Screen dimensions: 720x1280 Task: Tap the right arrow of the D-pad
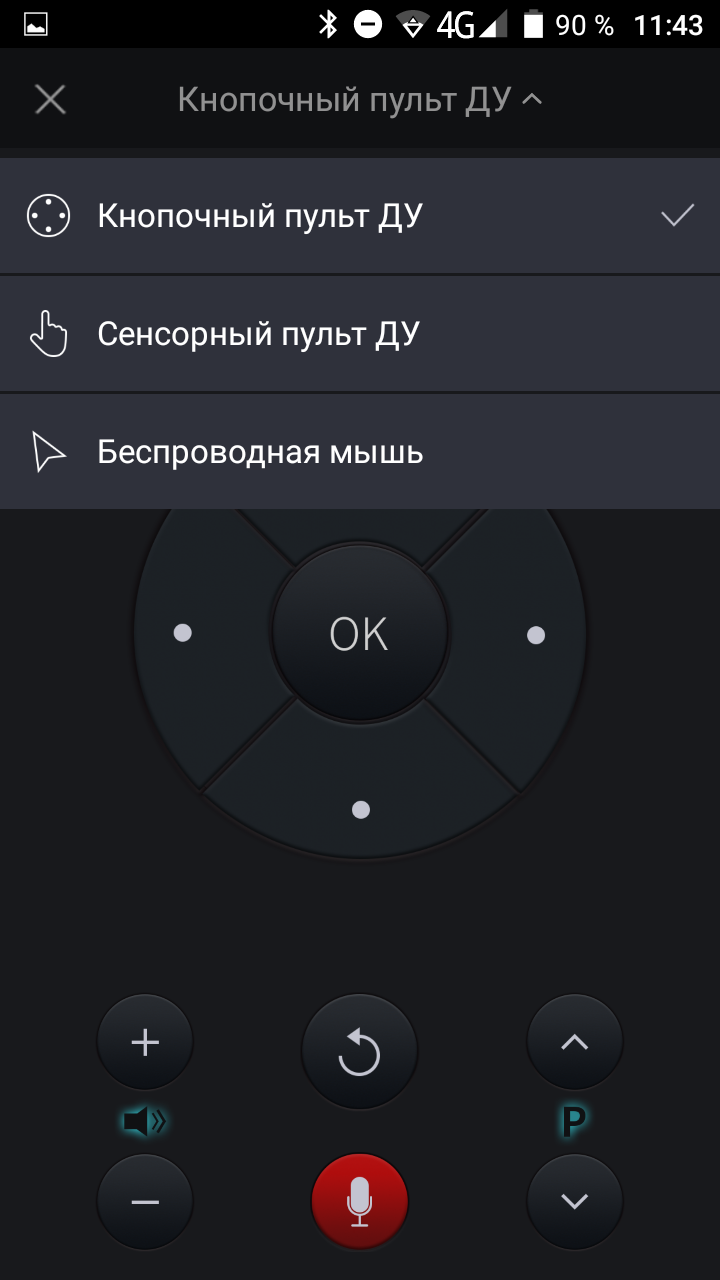click(536, 635)
